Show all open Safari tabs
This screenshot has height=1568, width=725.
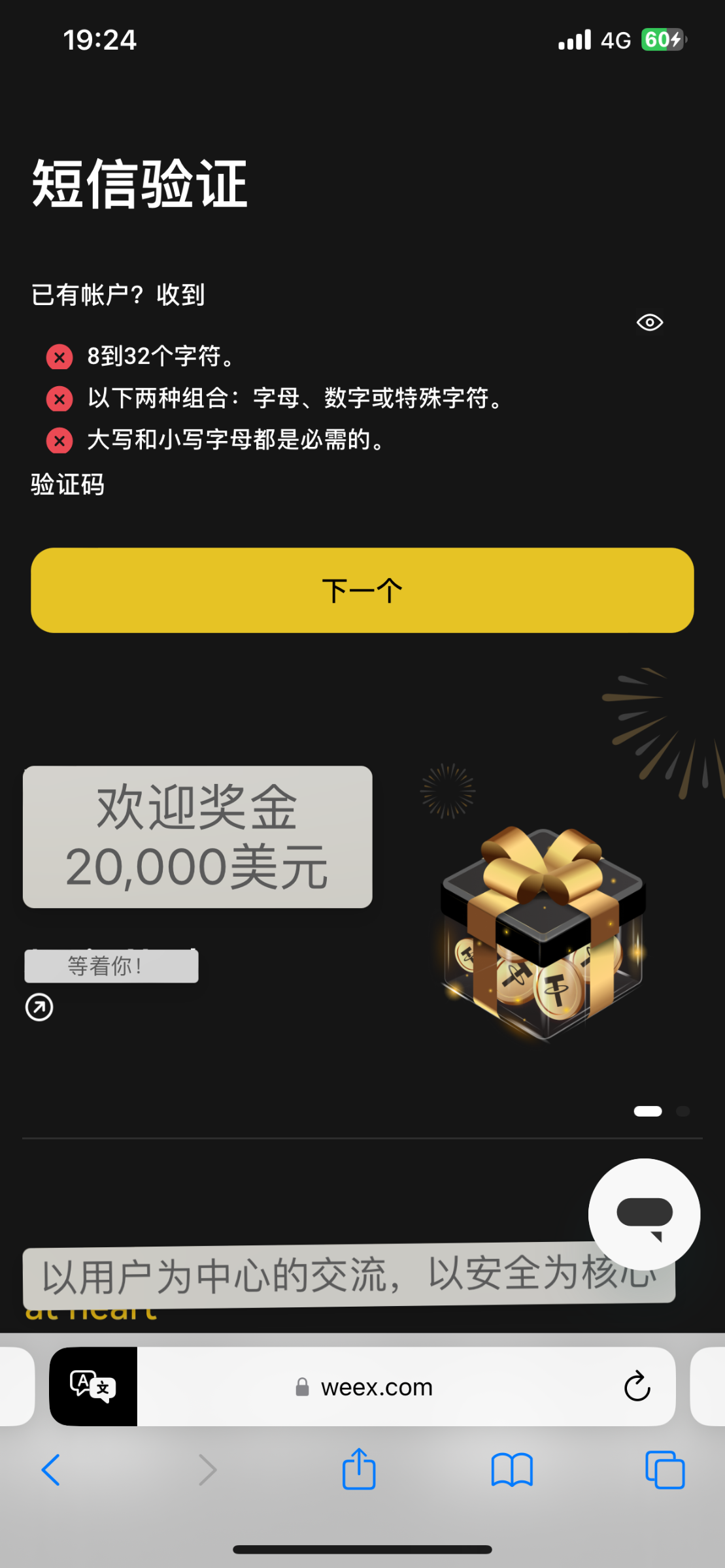pos(664,1470)
